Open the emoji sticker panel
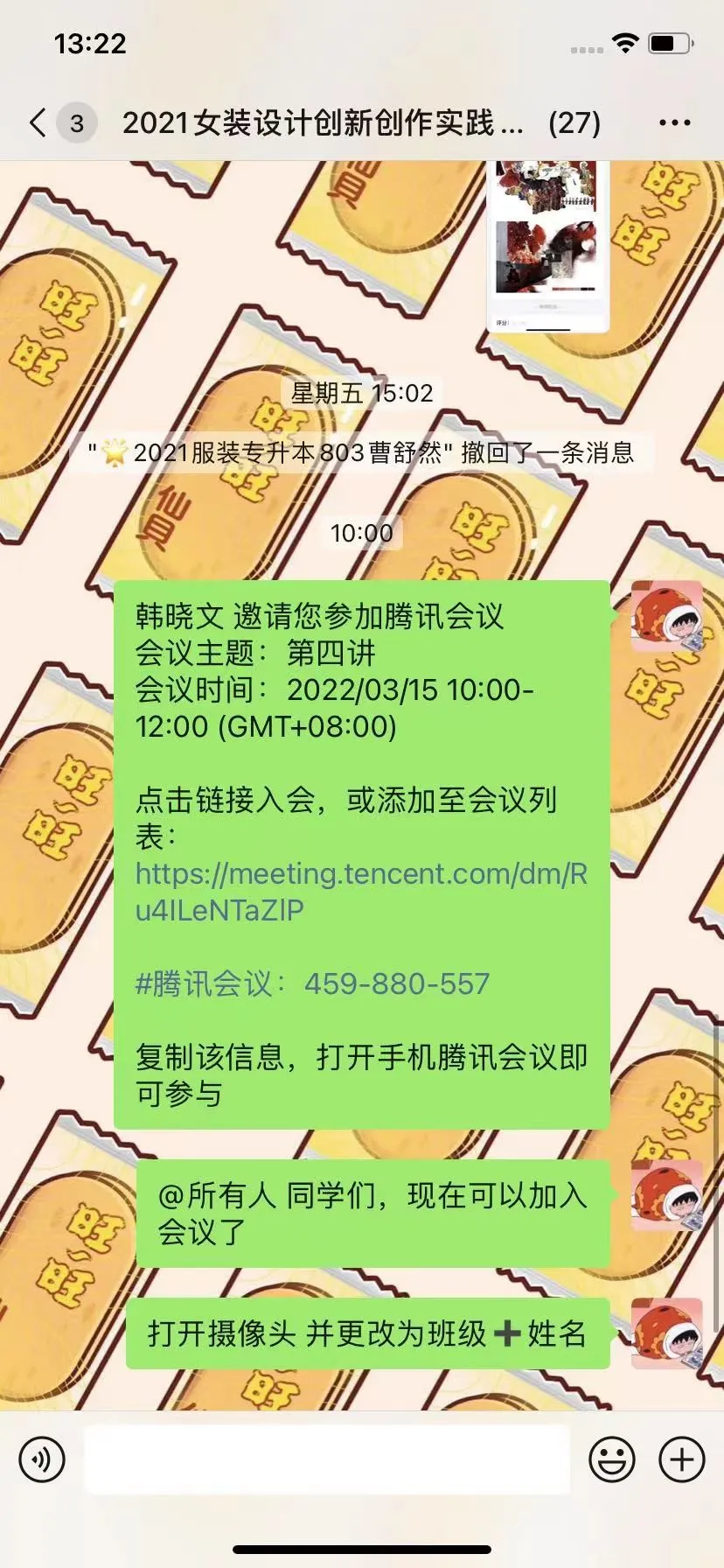 pyautogui.click(x=611, y=1459)
